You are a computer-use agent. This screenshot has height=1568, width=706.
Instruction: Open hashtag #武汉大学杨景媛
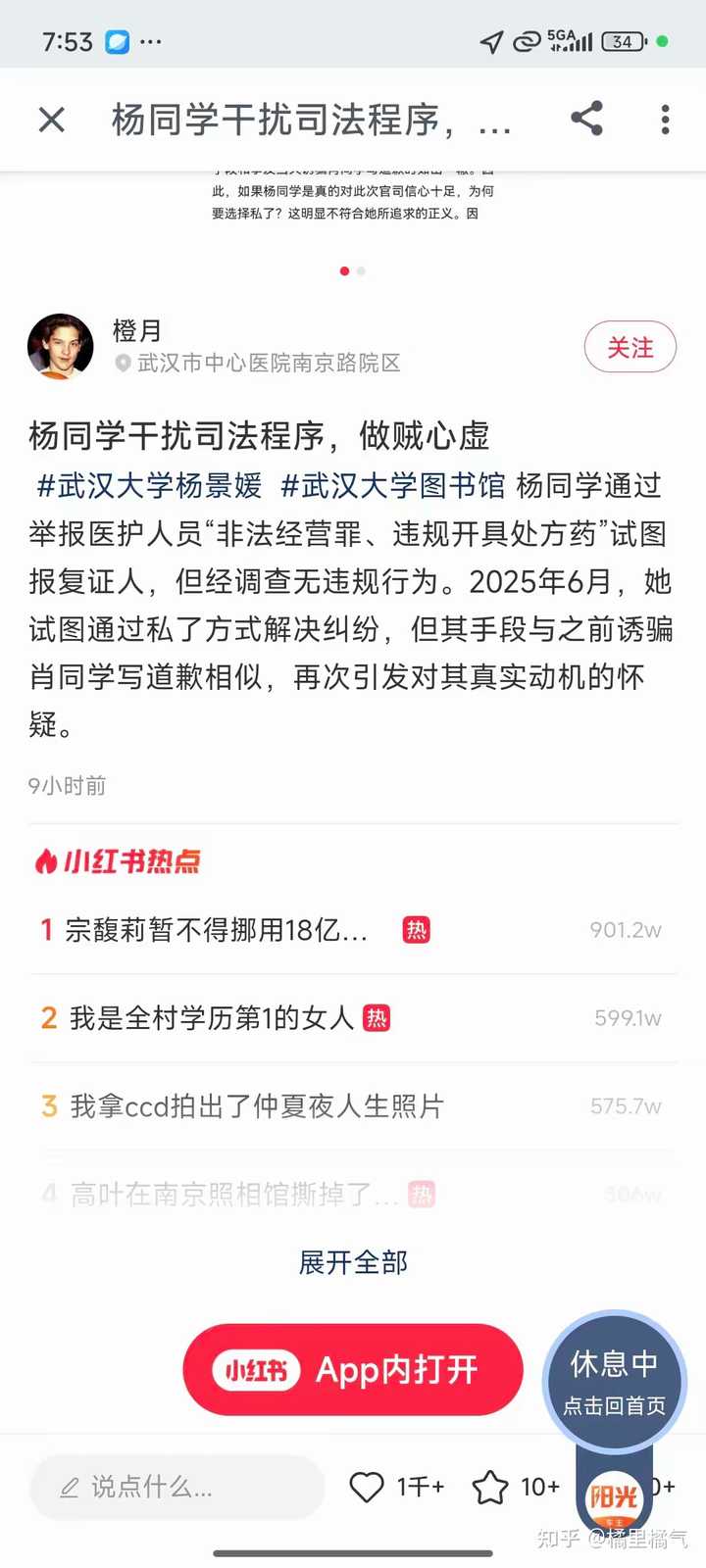[x=149, y=486]
